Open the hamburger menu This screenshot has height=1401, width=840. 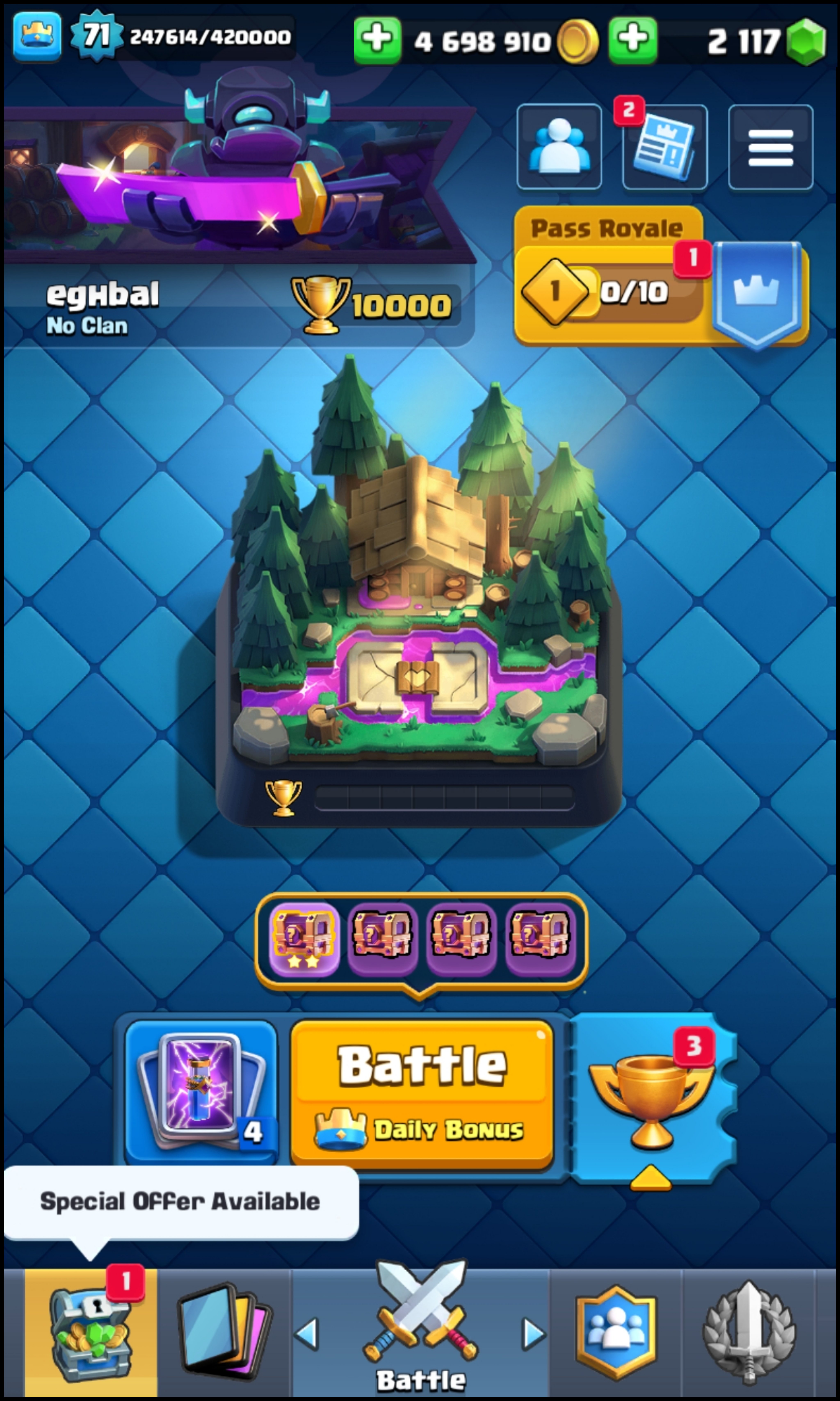(770, 147)
